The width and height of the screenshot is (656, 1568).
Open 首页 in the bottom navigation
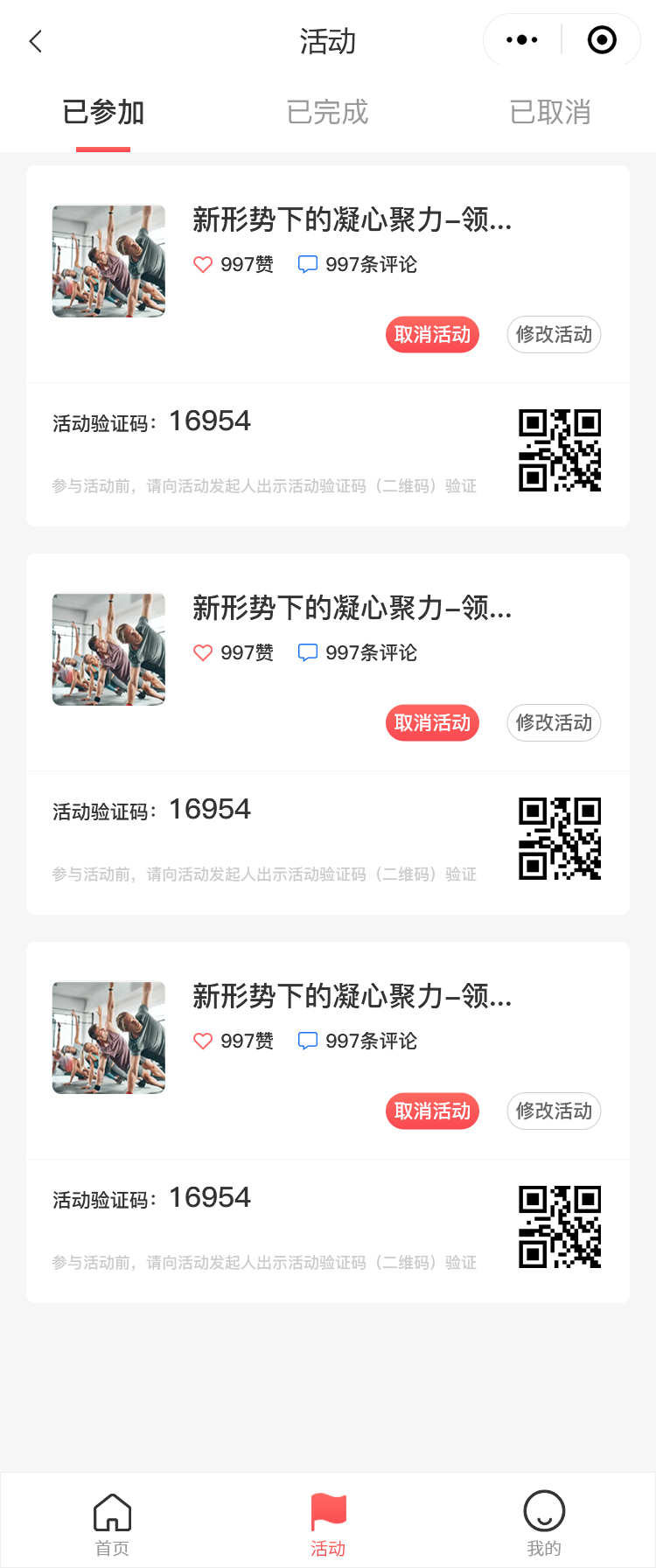click(112, 1524)
